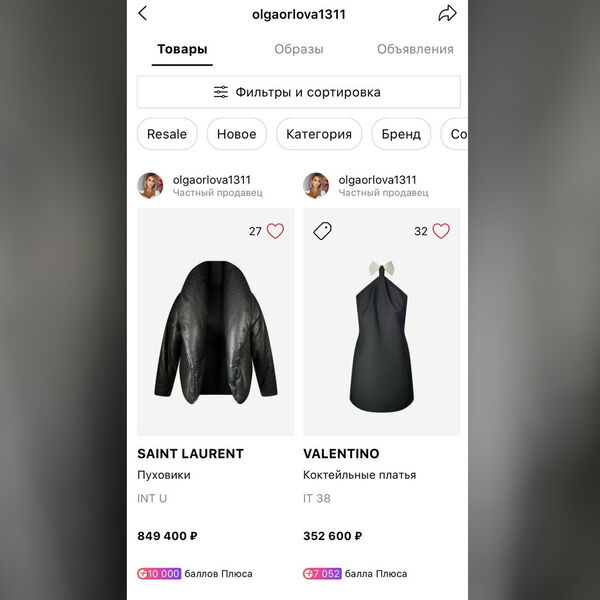Open seller avatar above the Valentino item

(316, 185)
